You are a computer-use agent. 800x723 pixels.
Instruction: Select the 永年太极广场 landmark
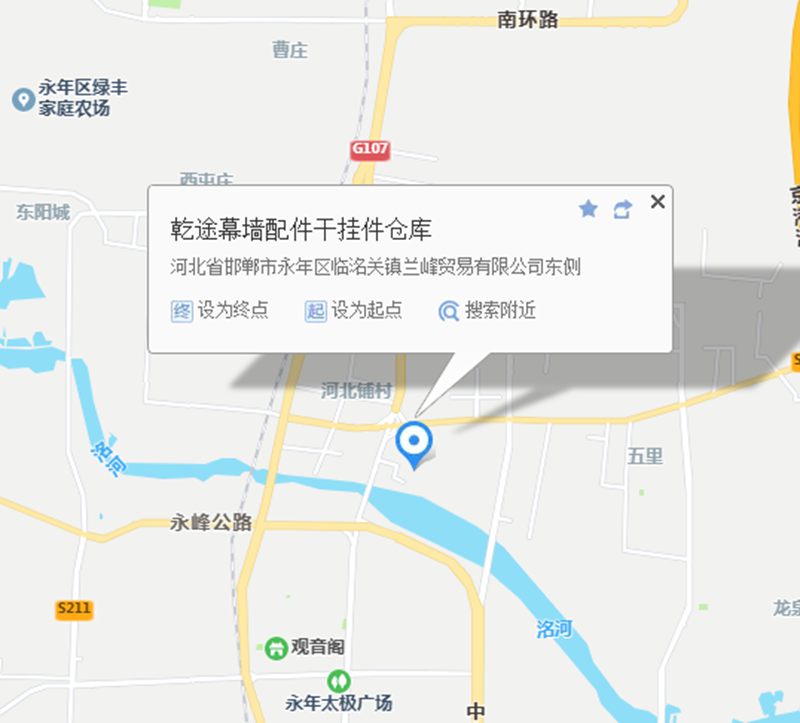(340, 680)
